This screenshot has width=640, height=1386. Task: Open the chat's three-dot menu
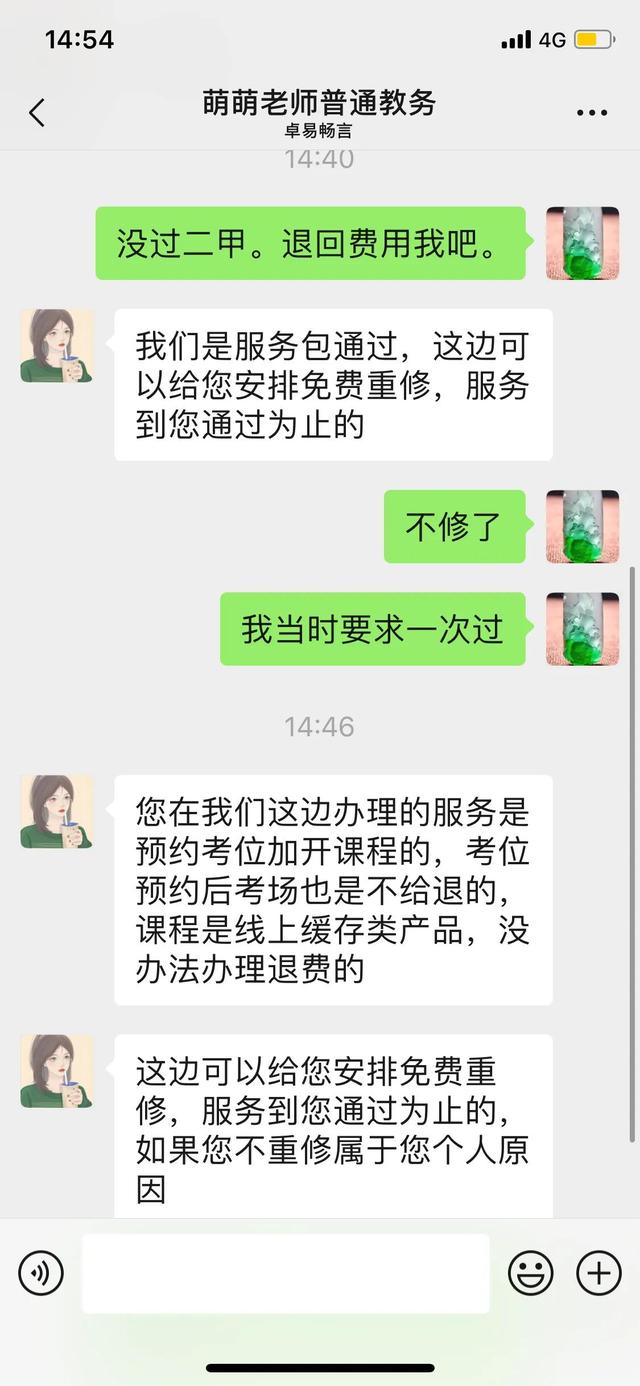pyautogui.click(x=592, y=114)
